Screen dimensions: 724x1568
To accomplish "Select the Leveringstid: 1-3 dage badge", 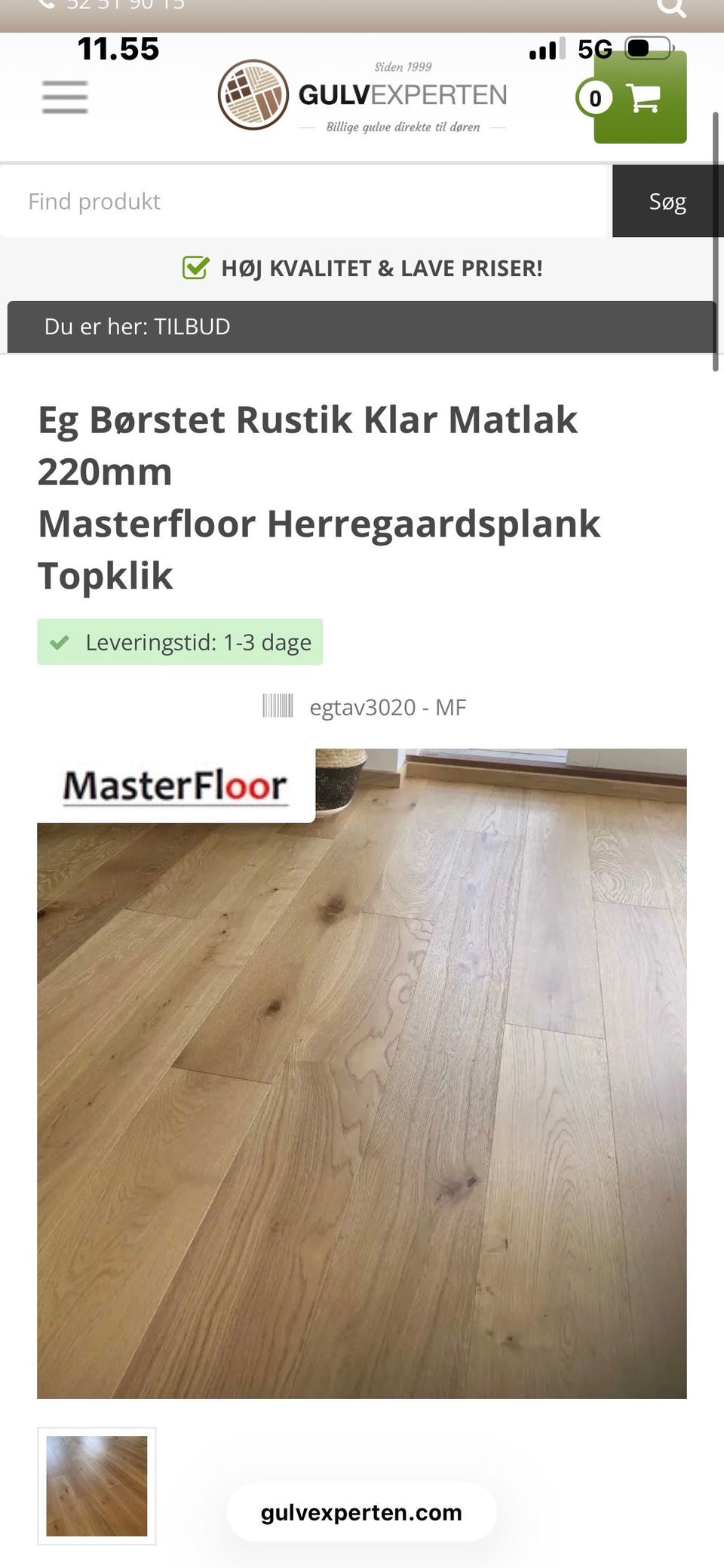I will [x=178, y=642].
